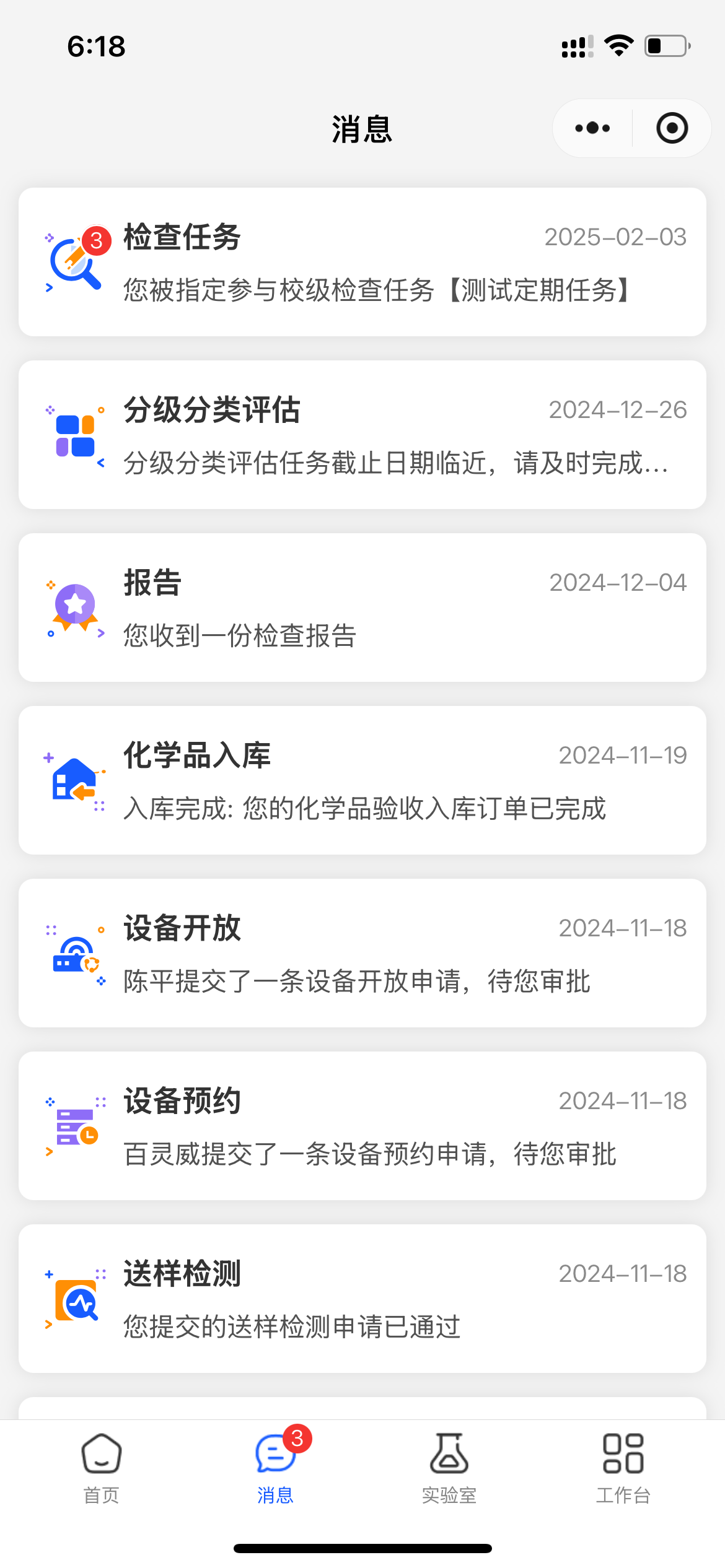Screen dimensions: 725x1568
Task: Open the 分级分类评估 notification
Action: pos(362,435)
